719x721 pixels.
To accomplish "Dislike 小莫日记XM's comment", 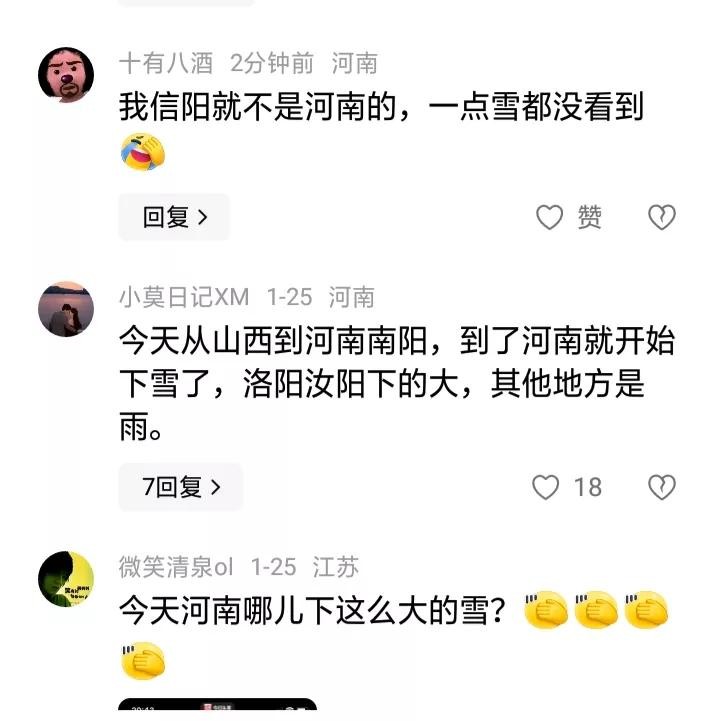I will click(662, 487).
